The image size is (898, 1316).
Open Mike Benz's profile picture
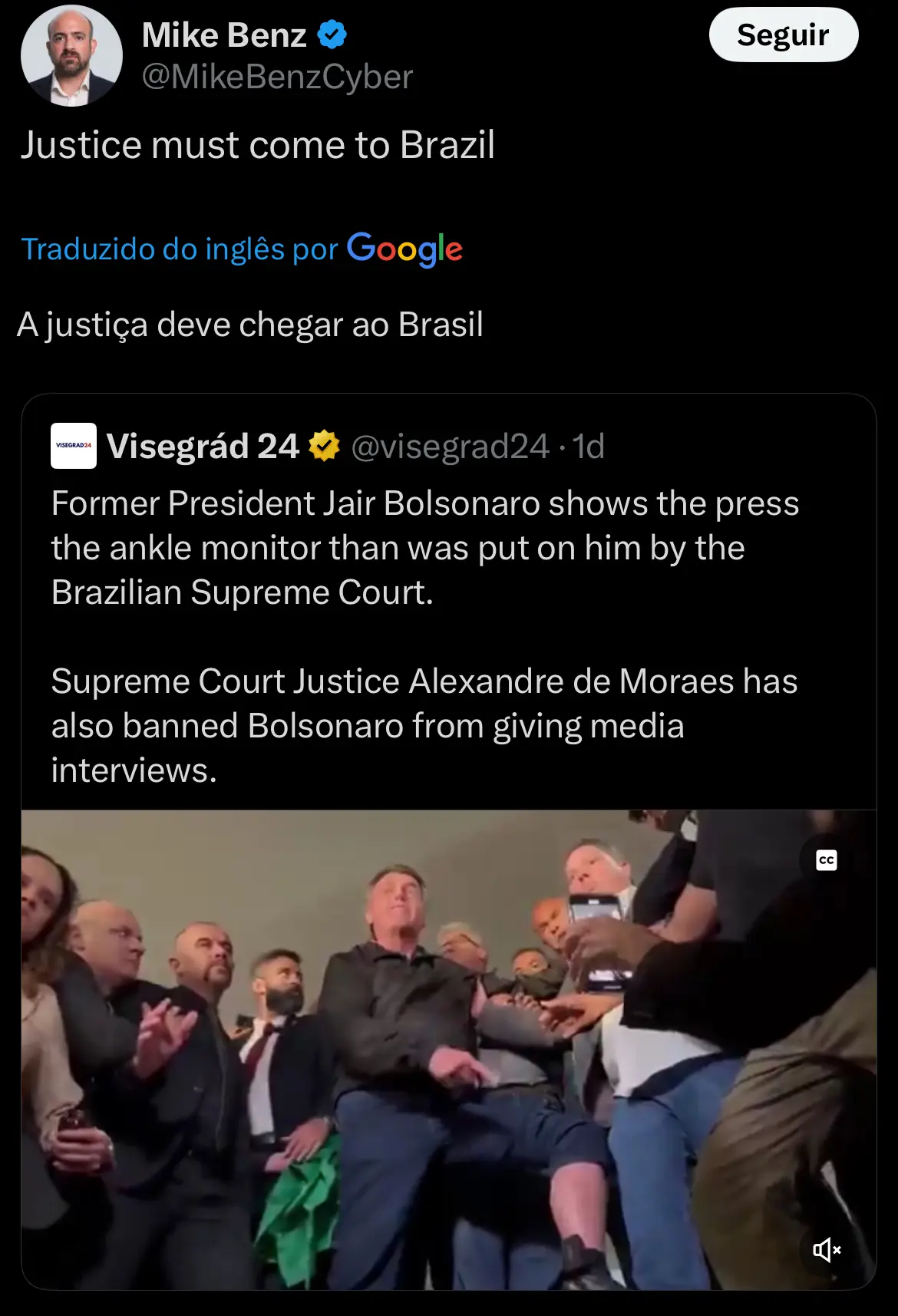click(x=71, y=56)
